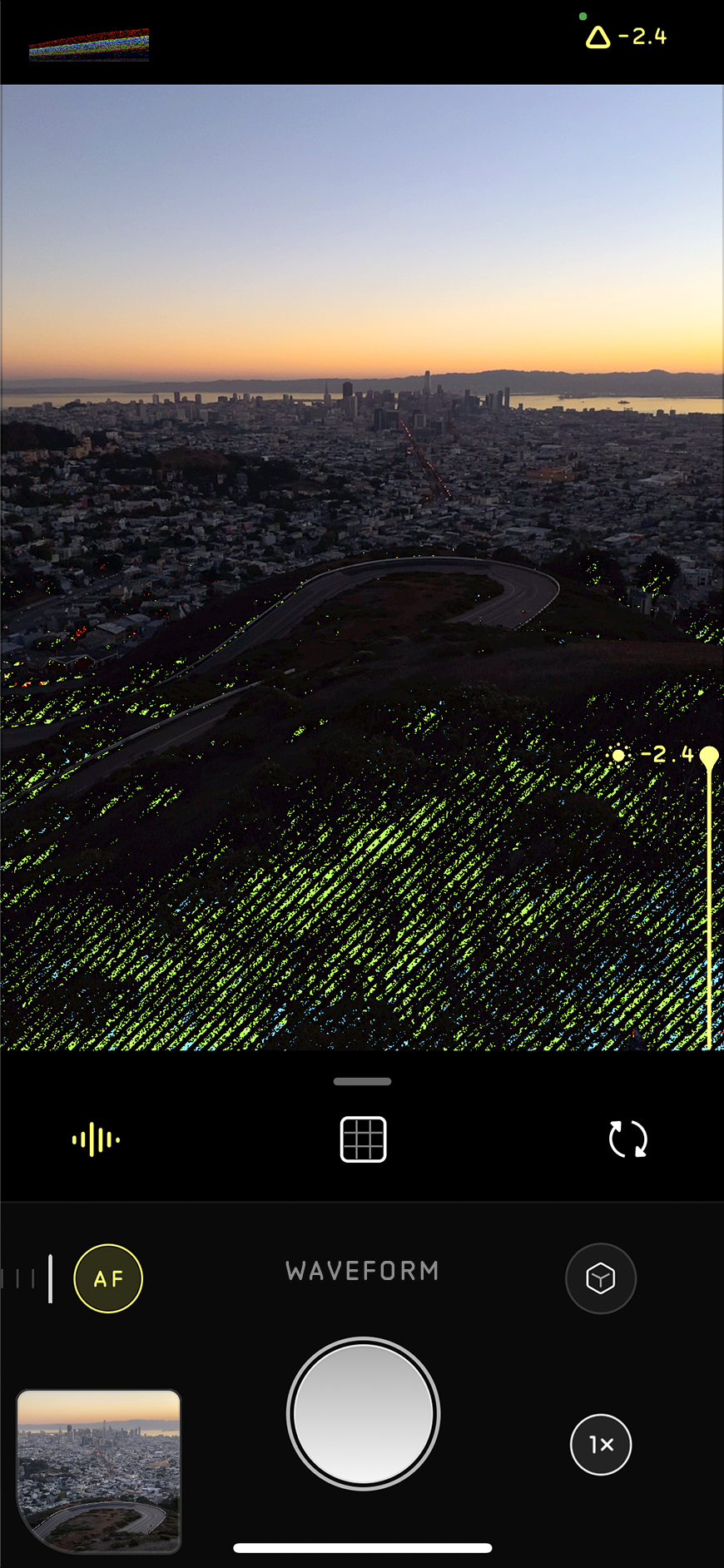Change the 1x zoom lens
The image size is (724, 1568).
[x=601, y=1445]
